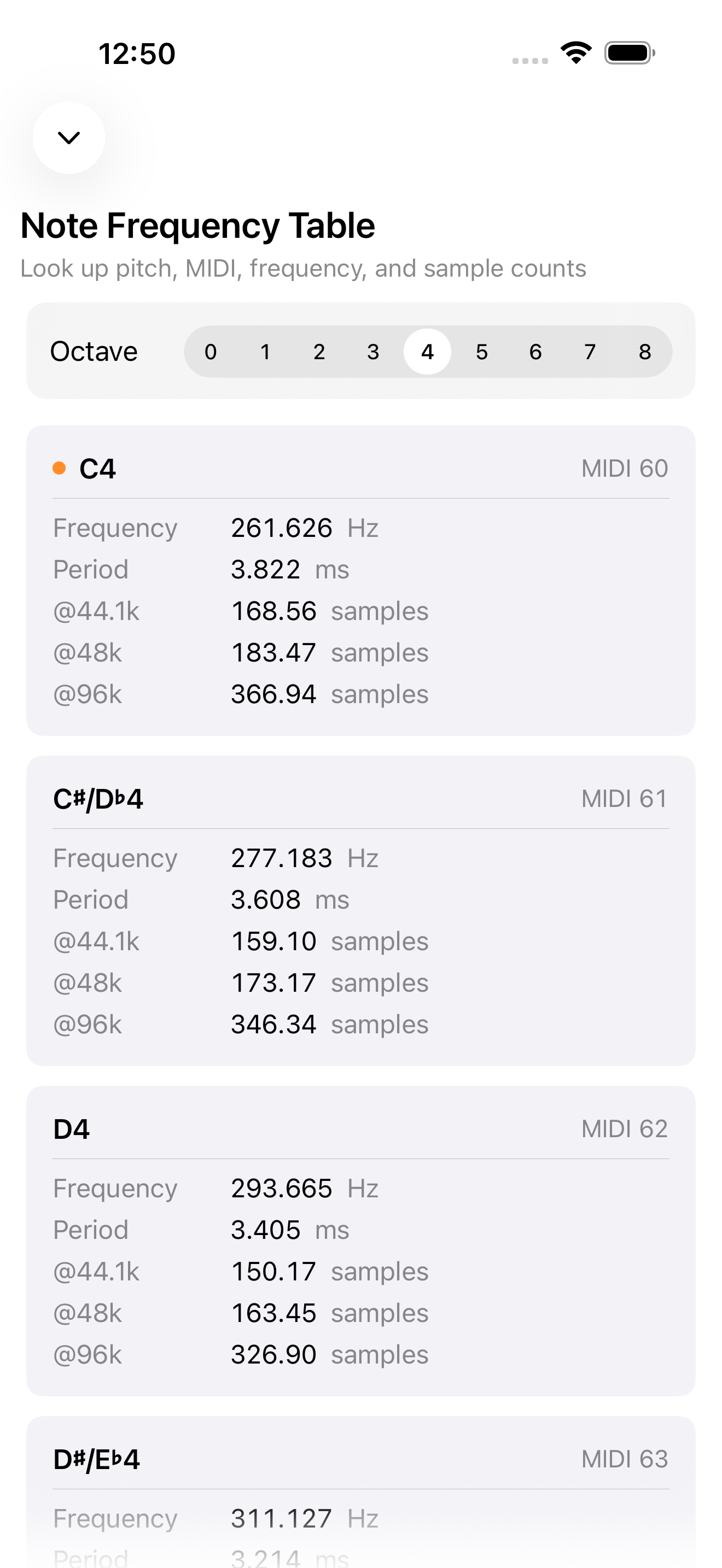The image size is (722, 1568).
Task: Tap the MIDI 62 label on D4
Action: coord(624,1128)
